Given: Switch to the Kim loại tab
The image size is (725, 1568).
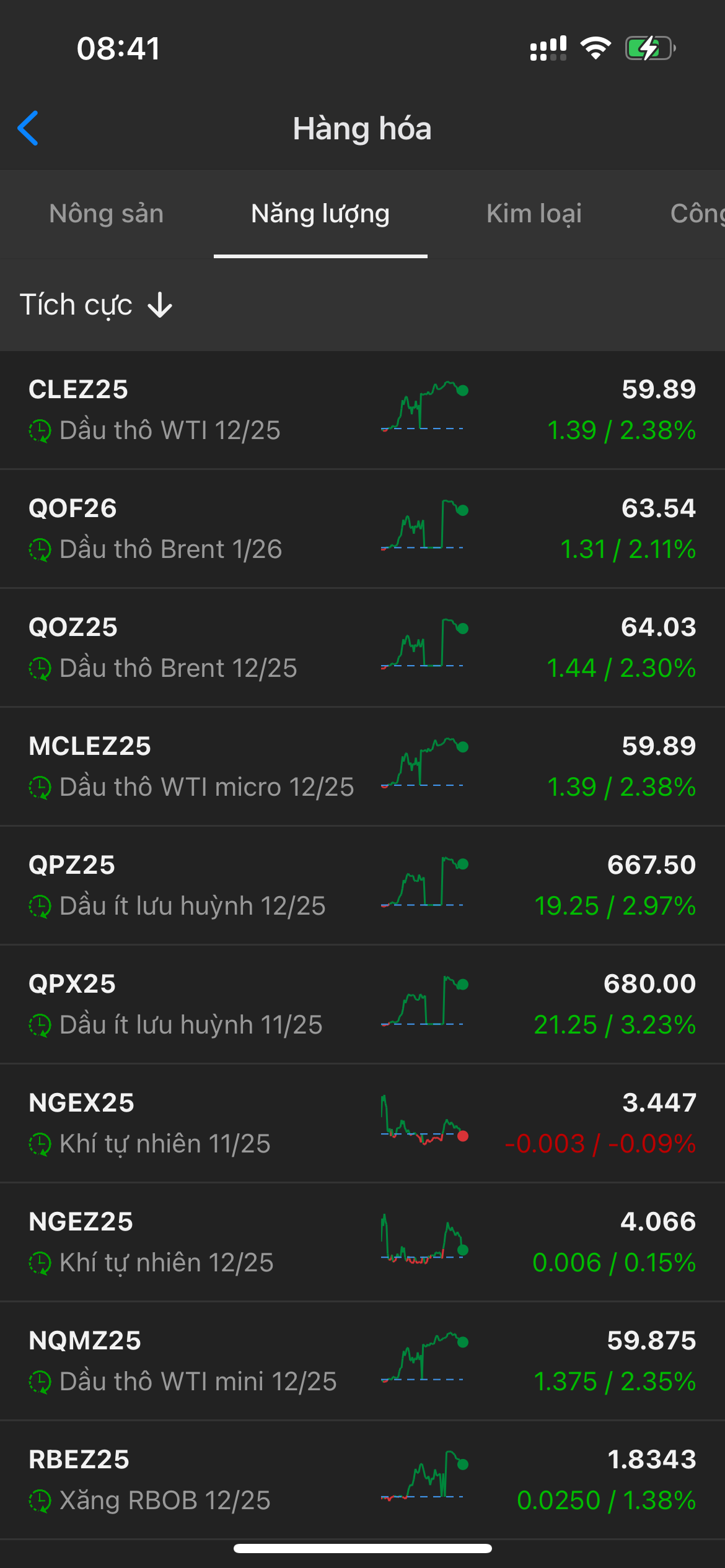Looking at the screenshot, I should (534, 214).
